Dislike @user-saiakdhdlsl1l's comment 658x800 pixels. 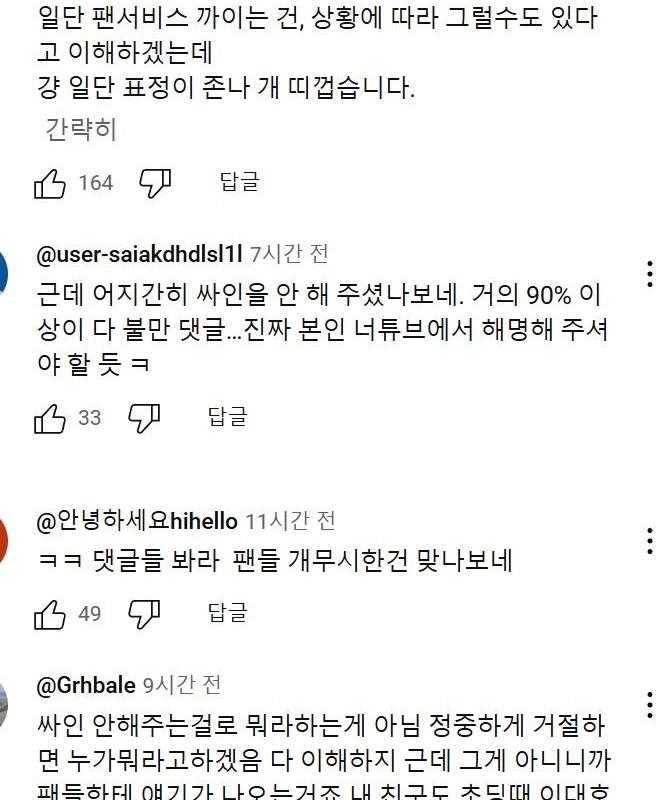(x=144, y=418)
